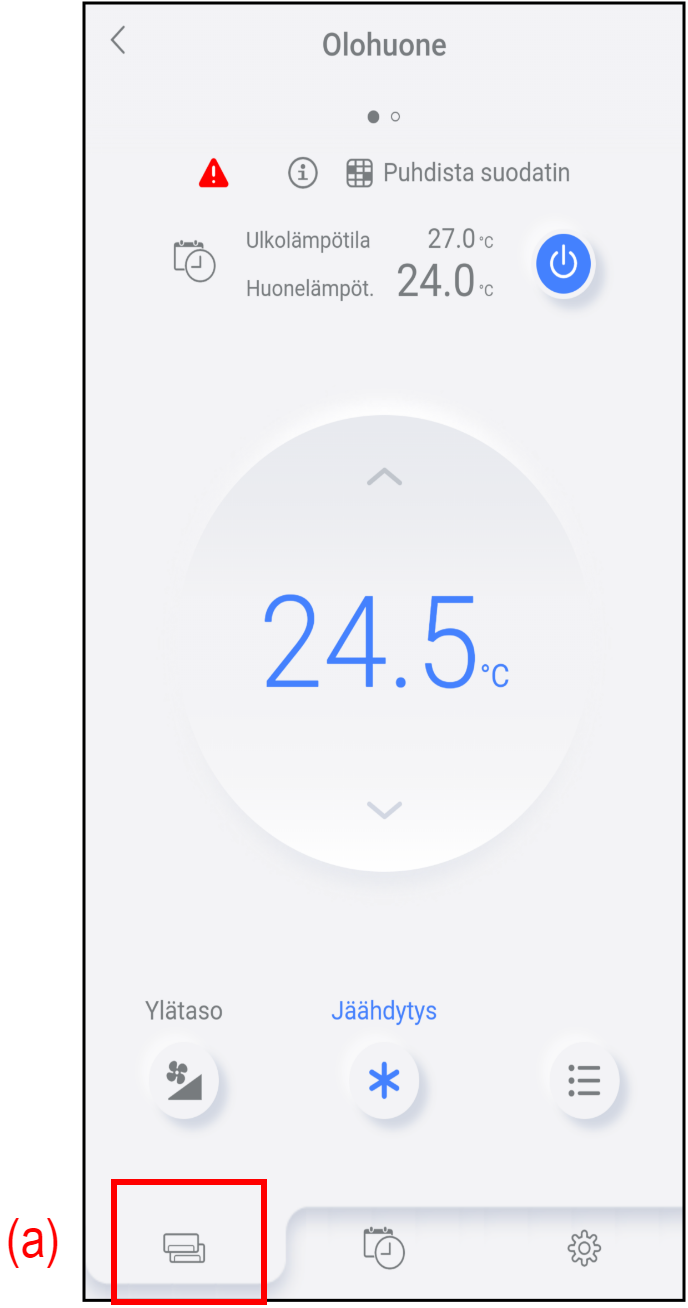
Task: Tap the page indicator dots
Action: click(x=384, y=117)
